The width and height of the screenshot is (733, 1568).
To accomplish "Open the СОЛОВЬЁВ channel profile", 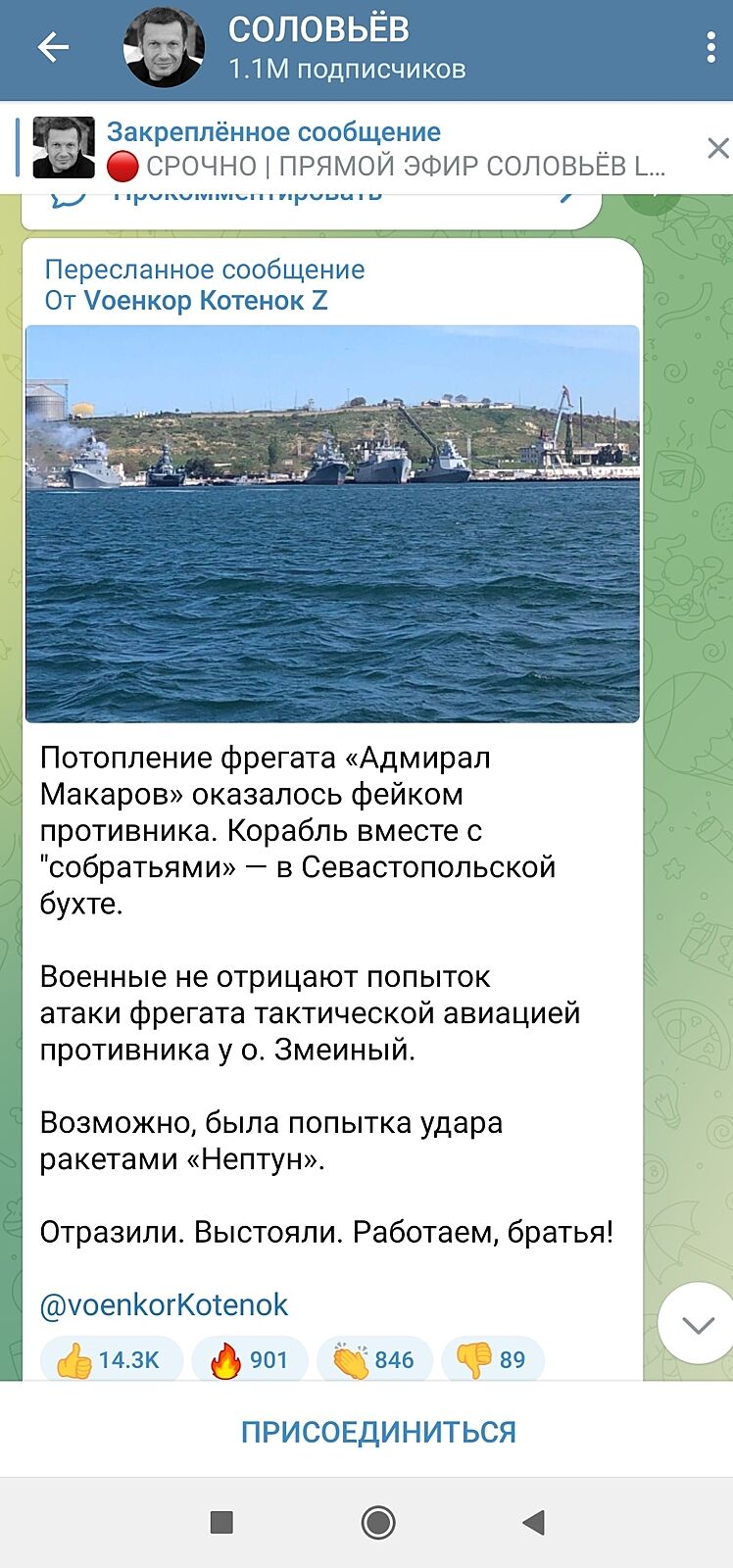I will pos(318,47).
